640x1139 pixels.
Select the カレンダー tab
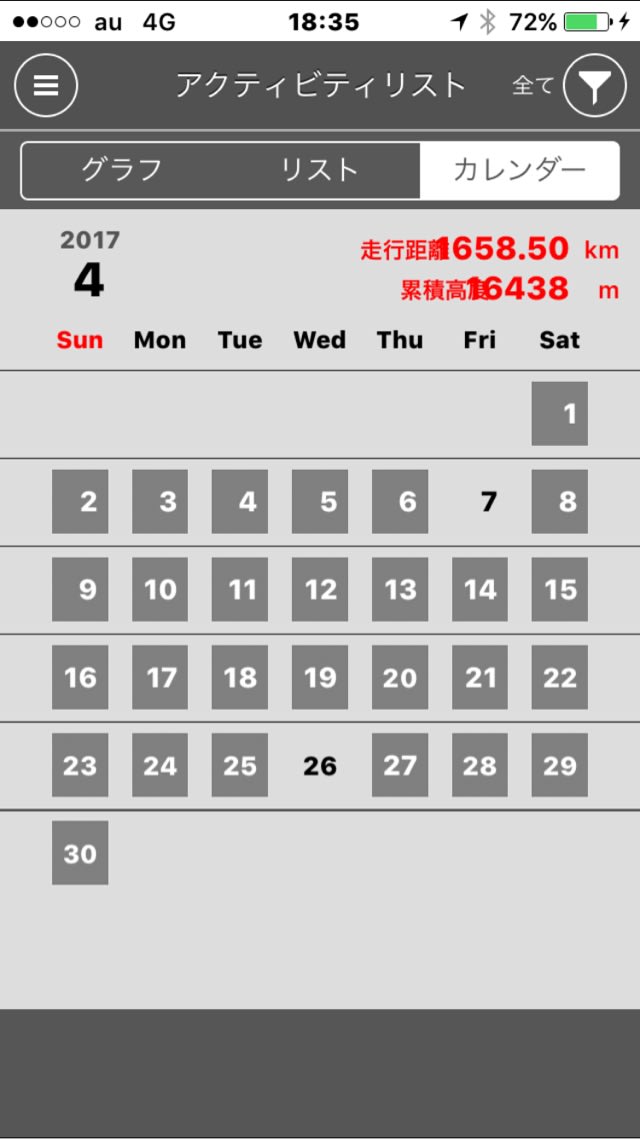(x=519, y=171)
